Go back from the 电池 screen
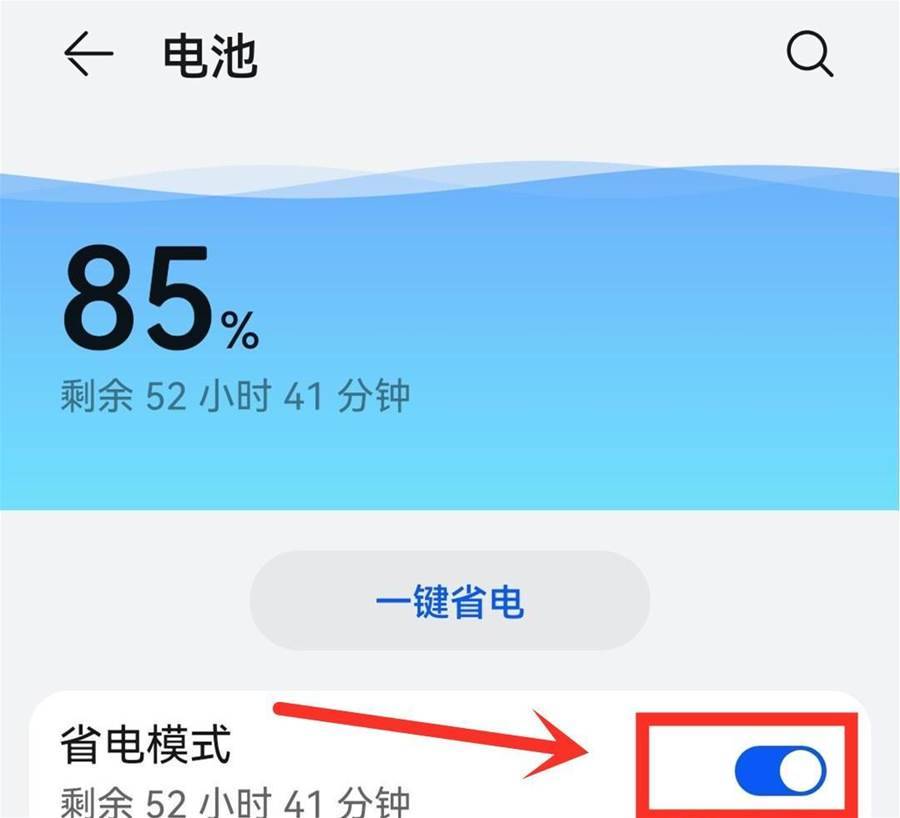 pos(88,55)
